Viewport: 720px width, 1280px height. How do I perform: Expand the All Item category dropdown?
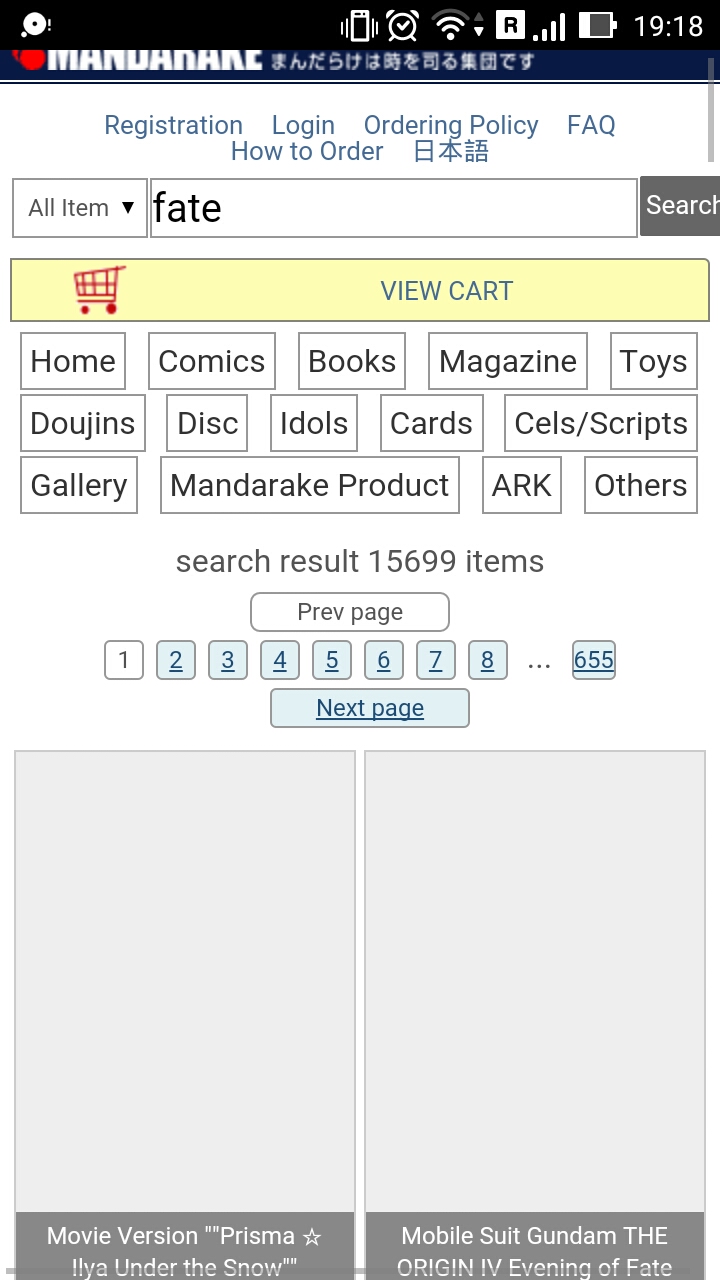pos(80,208)
